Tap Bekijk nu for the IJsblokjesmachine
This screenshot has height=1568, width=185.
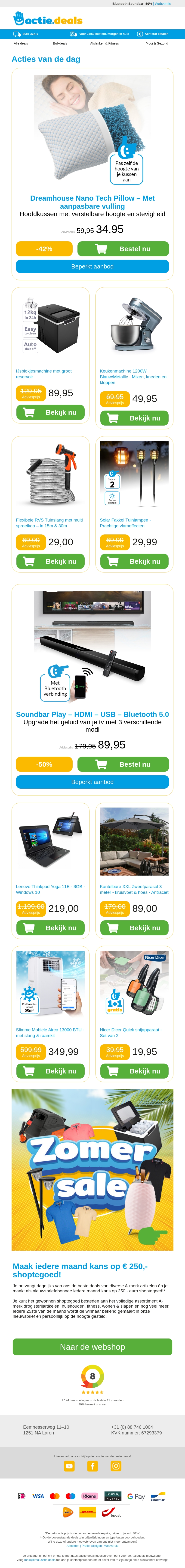[x=50, y=412]
